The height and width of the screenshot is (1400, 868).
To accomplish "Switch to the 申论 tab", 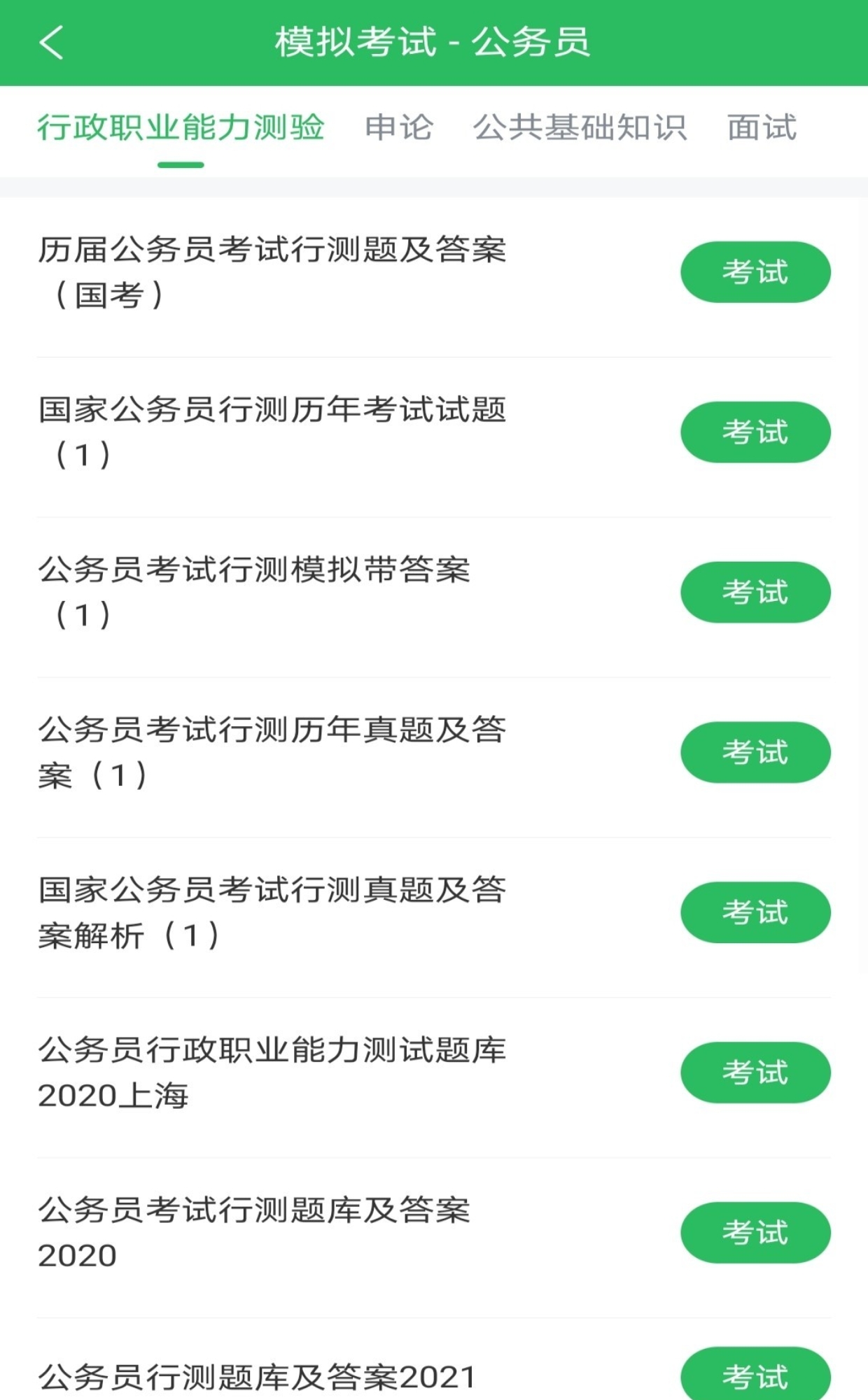I will (399, 128).
